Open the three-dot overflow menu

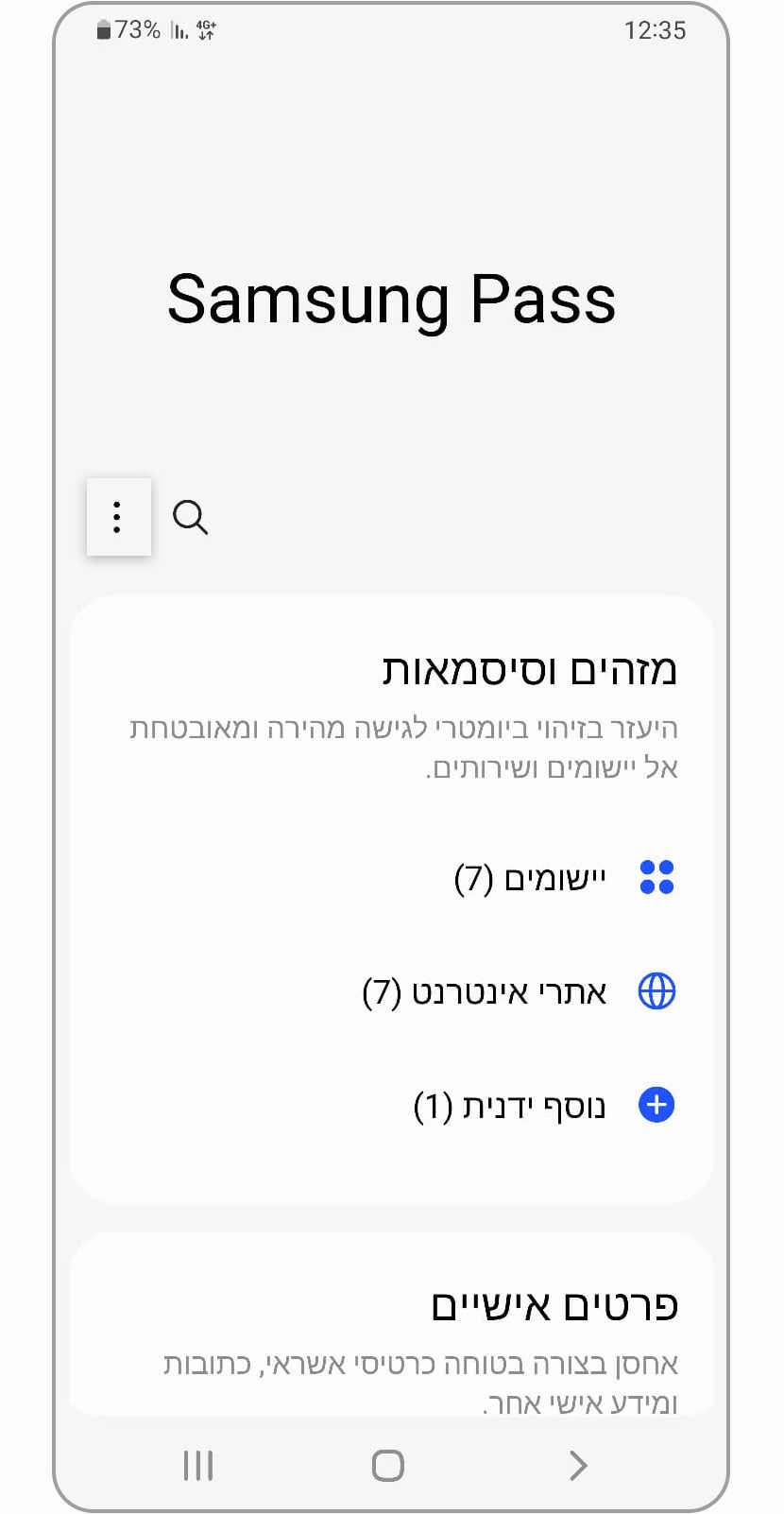pyautogui.click(x=117, y=517)
